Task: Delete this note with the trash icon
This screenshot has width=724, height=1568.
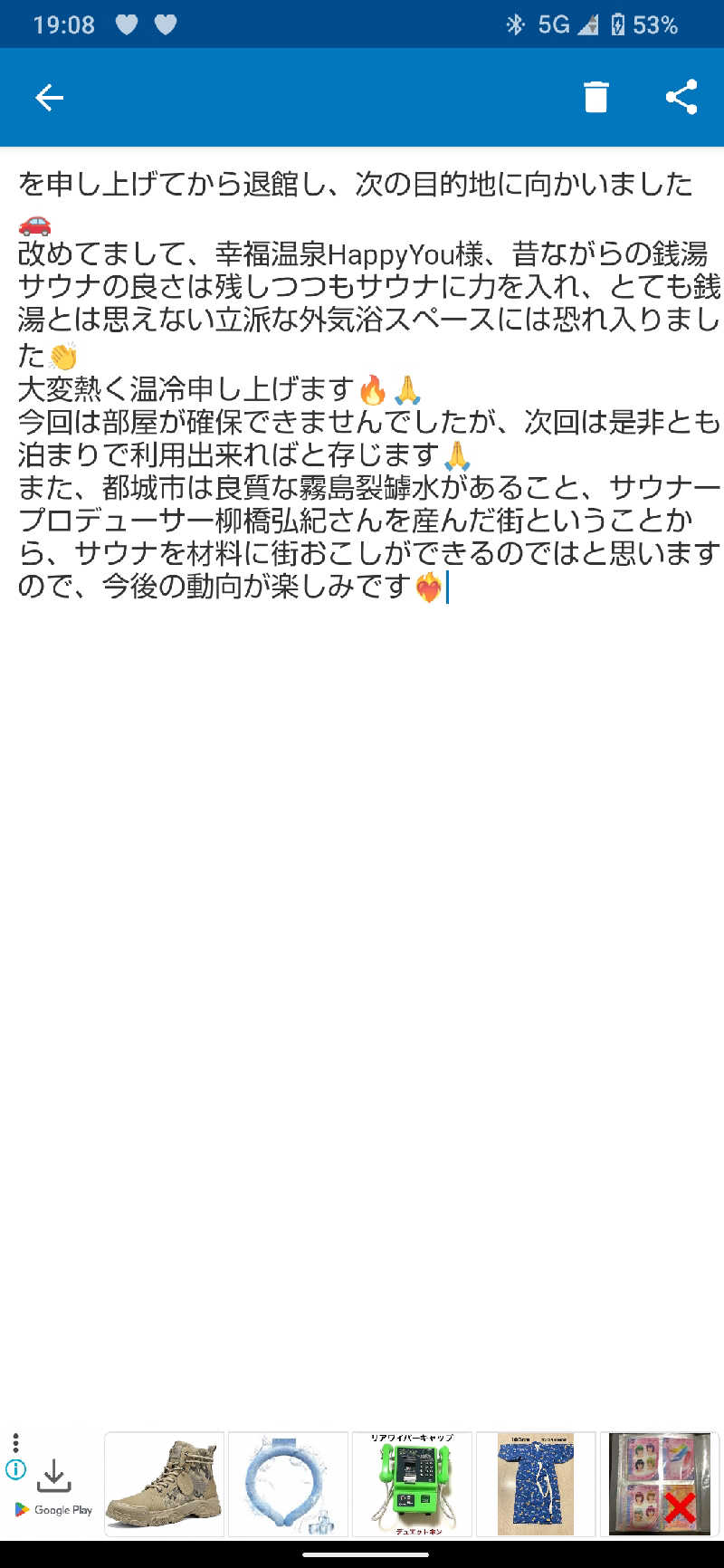Action: [x=595, y=98]
